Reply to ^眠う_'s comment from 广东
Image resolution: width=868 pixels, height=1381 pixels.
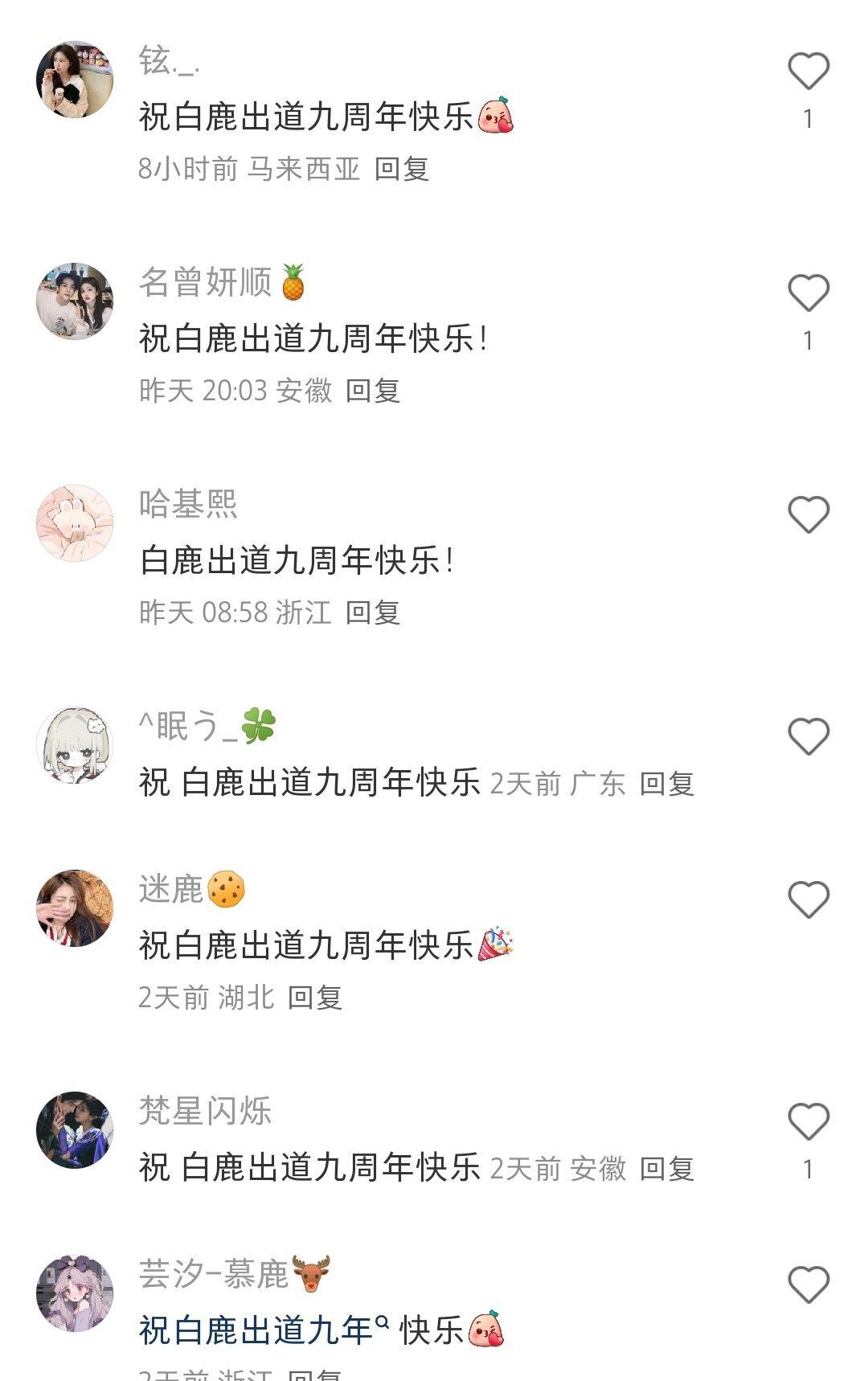666,784
